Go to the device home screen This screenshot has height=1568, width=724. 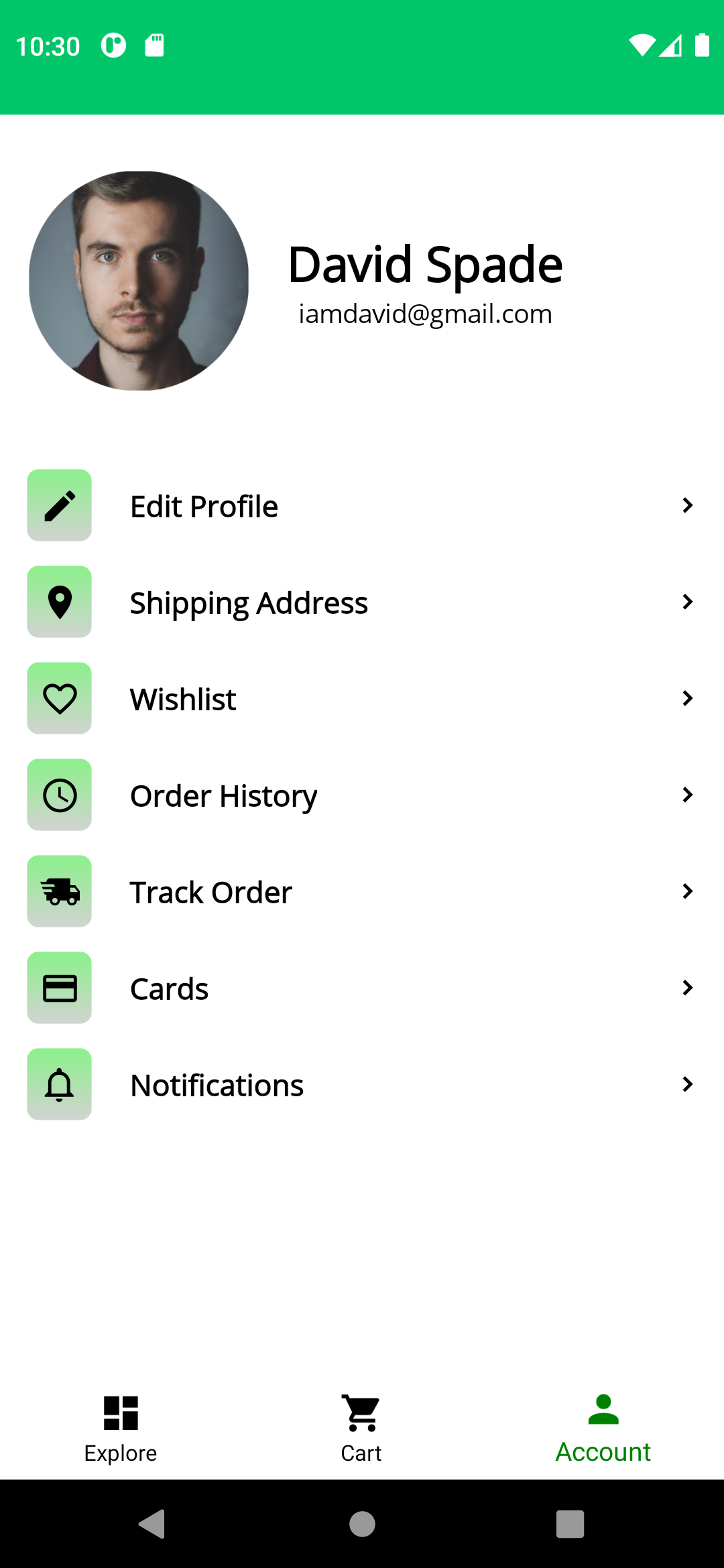click(362, 1524)
